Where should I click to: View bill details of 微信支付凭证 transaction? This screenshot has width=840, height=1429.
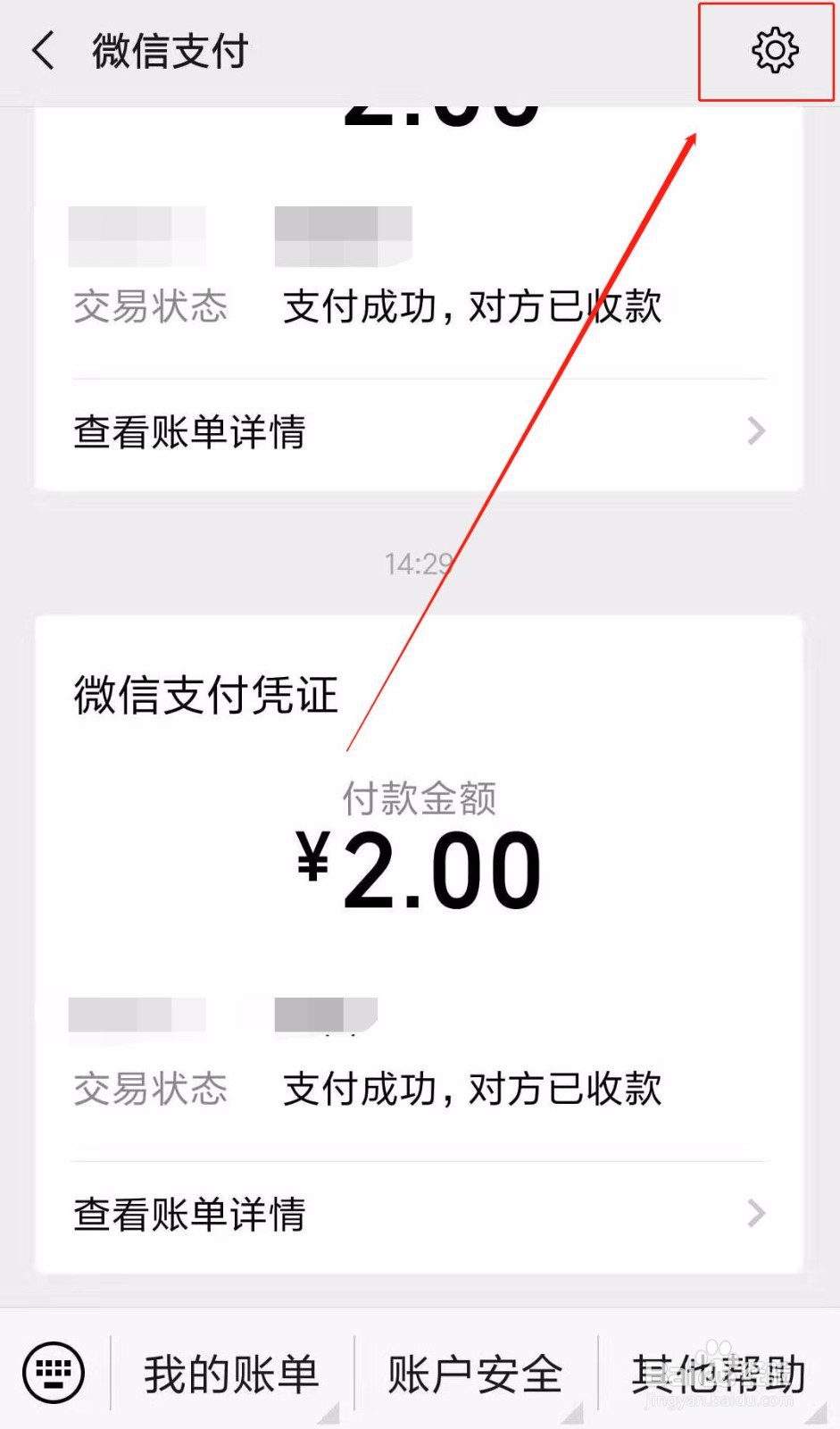(x=189, y=1214)
